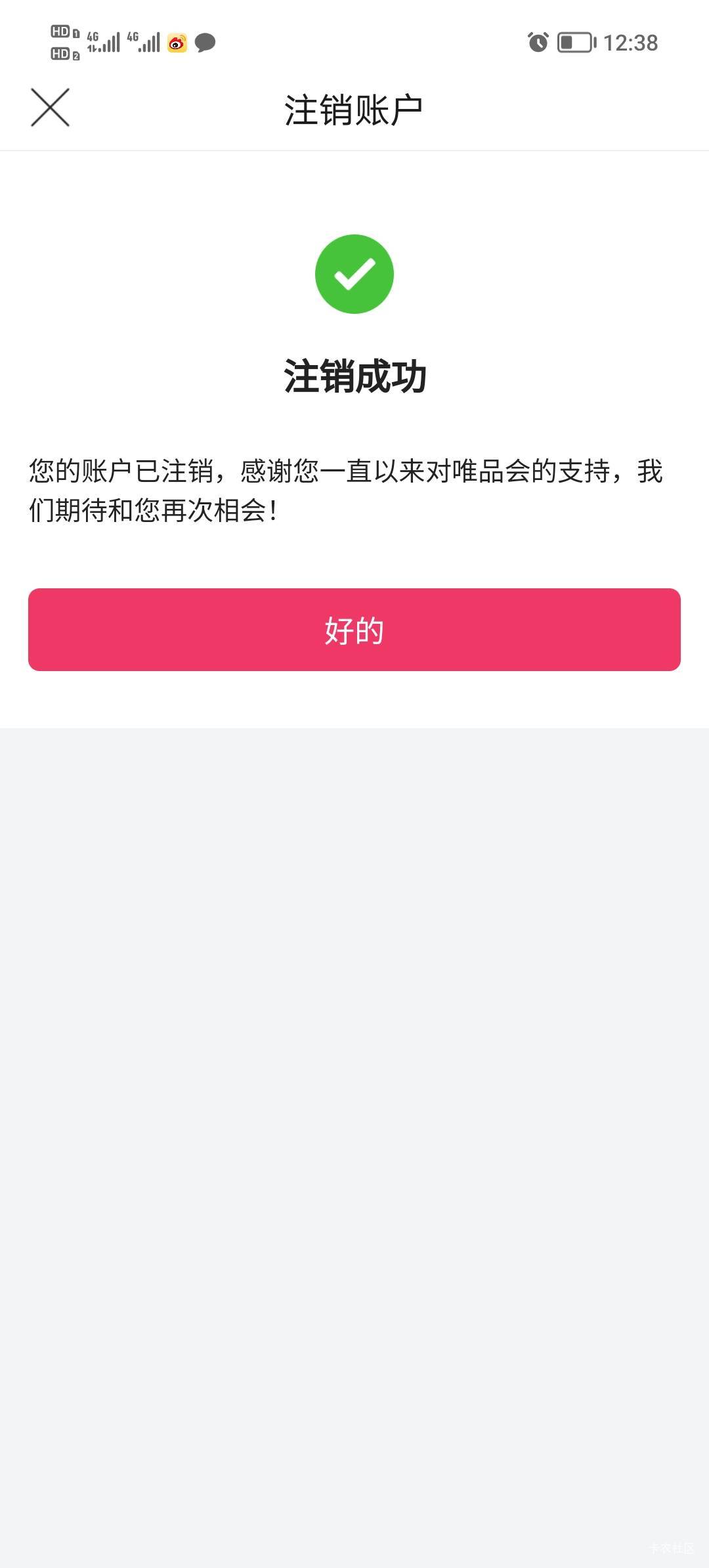The height and width of the screenshot is (1568, 709).
Task: Close the 注销账户 page with the X
Action: (x=50, y=108)
